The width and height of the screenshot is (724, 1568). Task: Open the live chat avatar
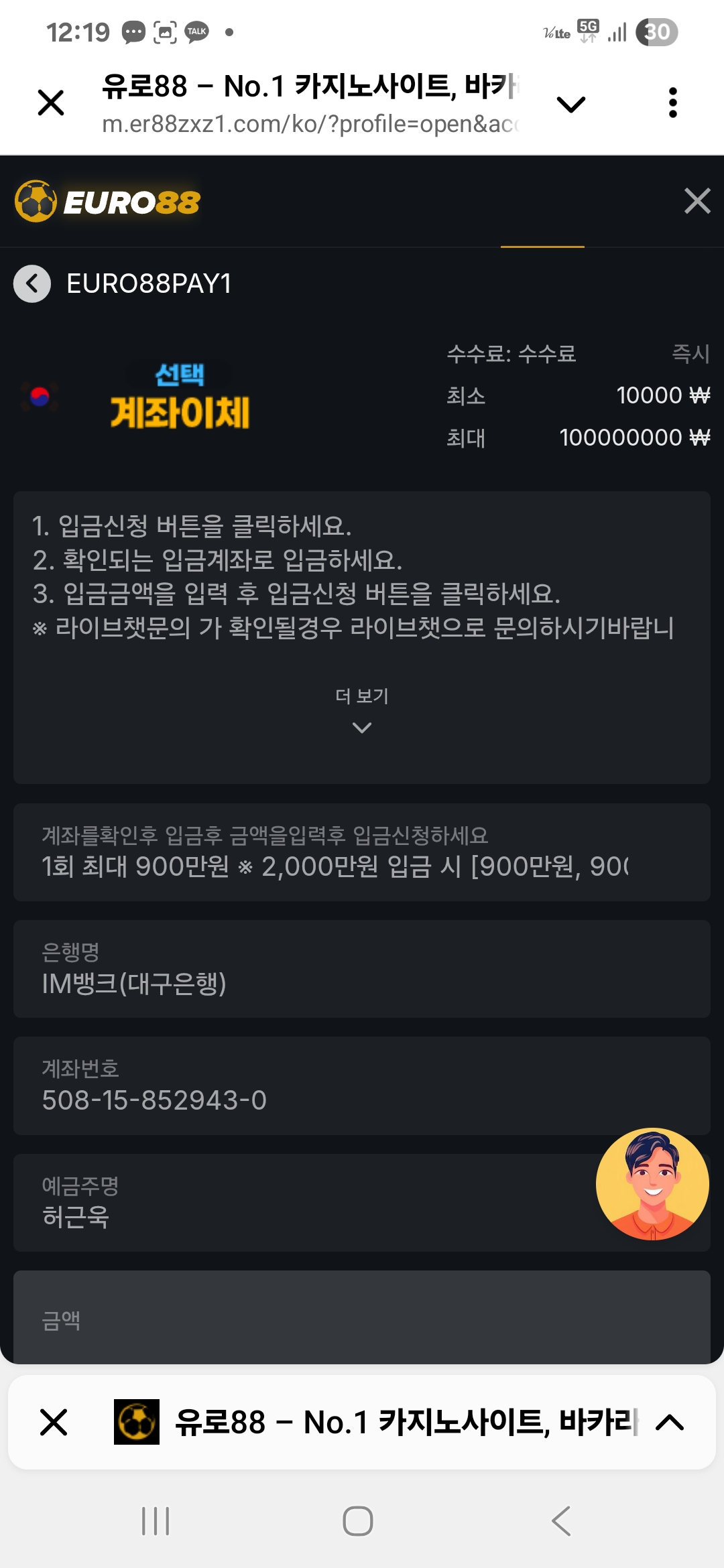(652, 1185)
